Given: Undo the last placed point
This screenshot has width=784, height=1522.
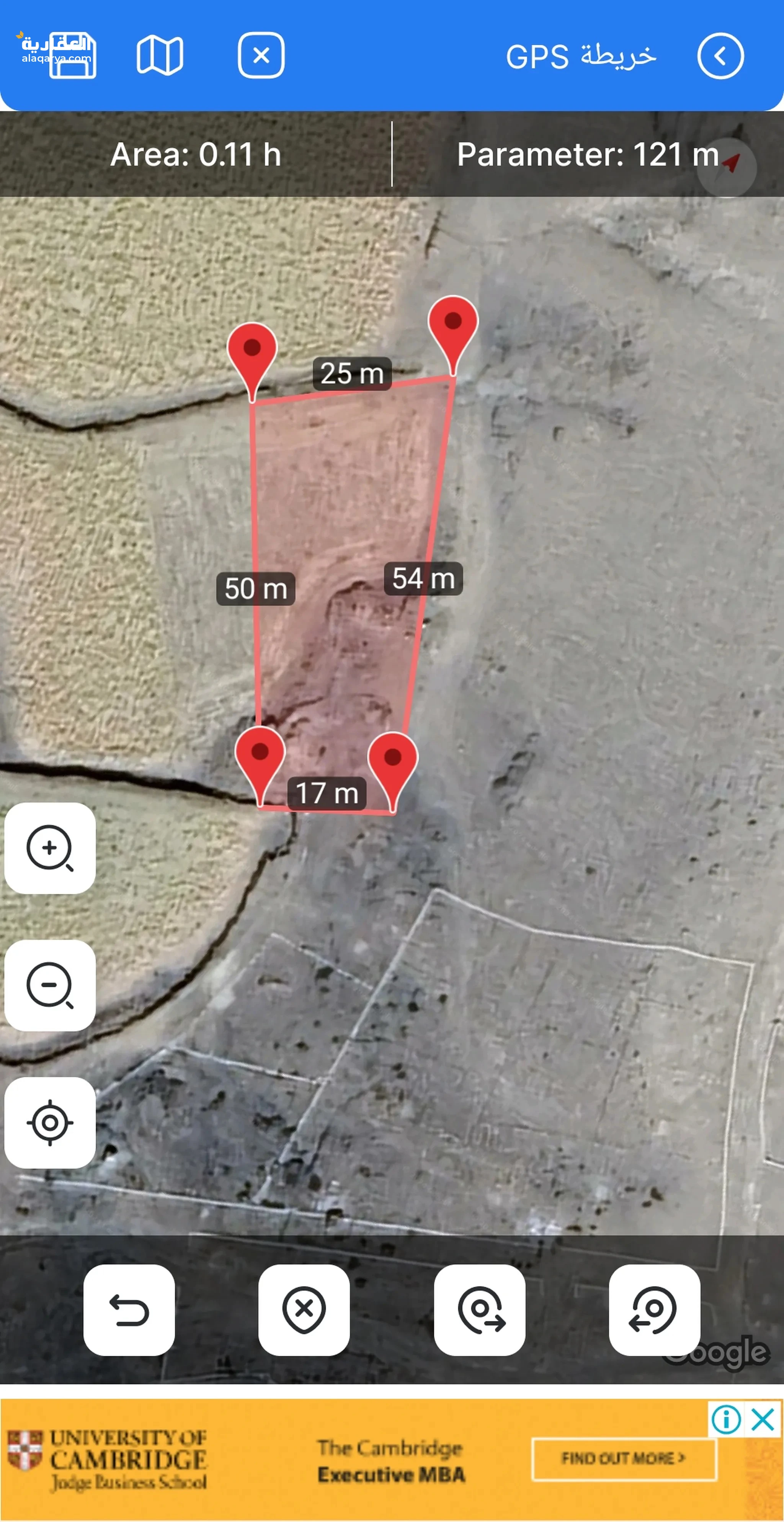Looking at the screenshot, I should 129,1310.
